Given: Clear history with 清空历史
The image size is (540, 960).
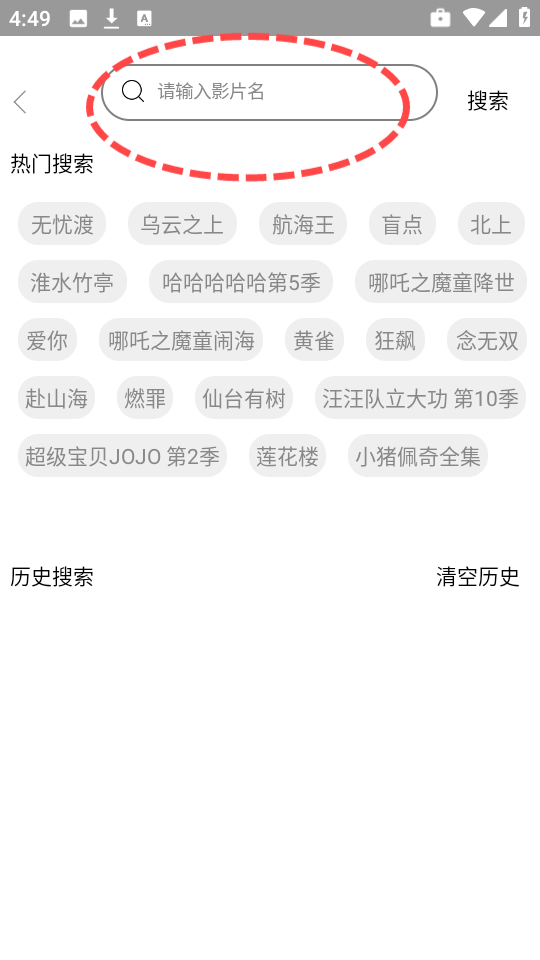Looking at the screenshot, I should pos(478,577).
